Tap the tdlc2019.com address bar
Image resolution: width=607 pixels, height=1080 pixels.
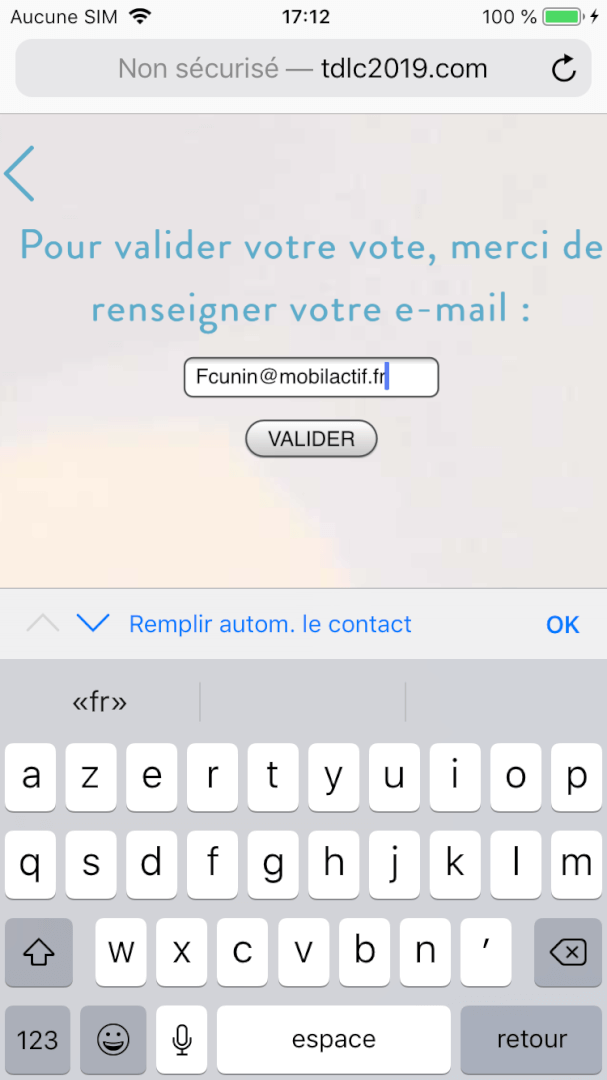tap(303, 68)
